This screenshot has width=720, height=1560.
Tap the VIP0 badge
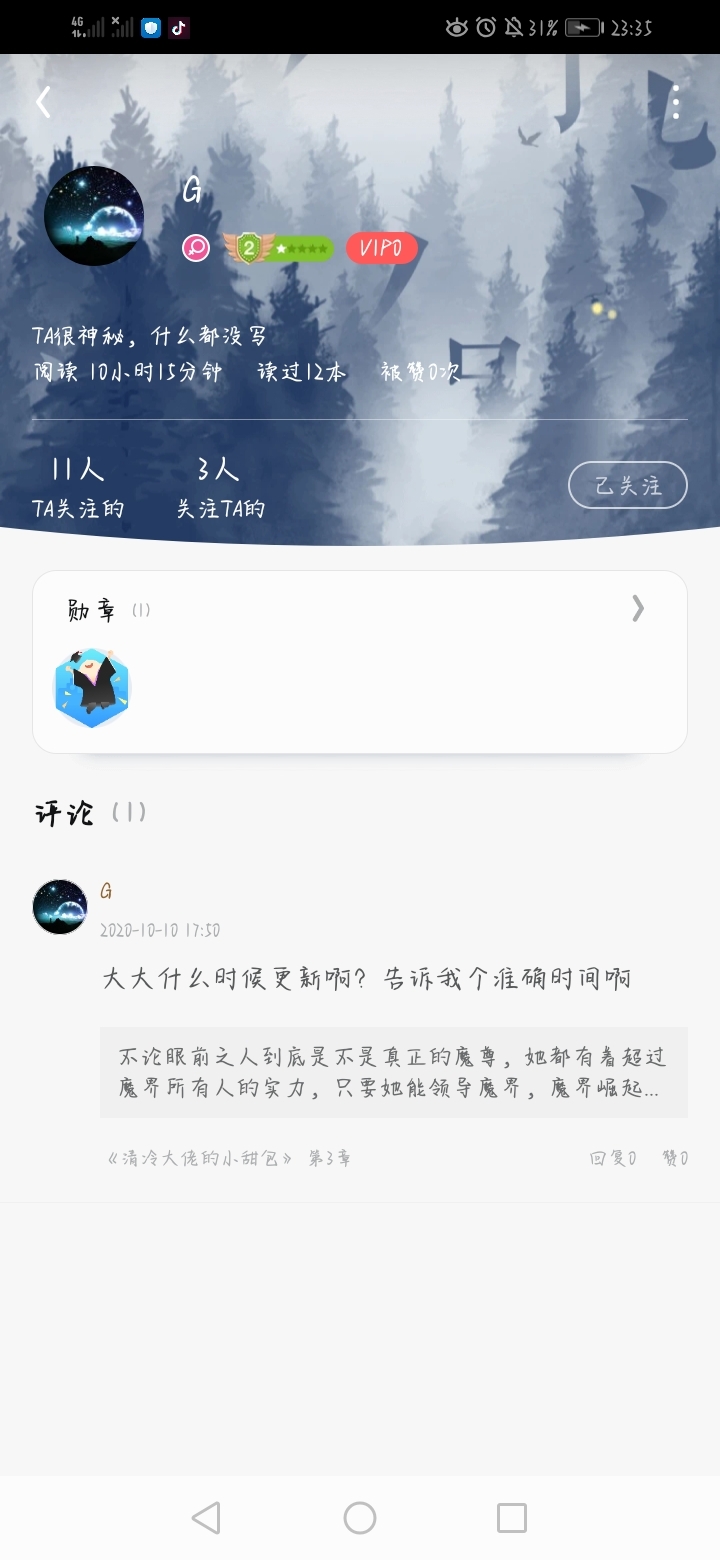[381, 248]
